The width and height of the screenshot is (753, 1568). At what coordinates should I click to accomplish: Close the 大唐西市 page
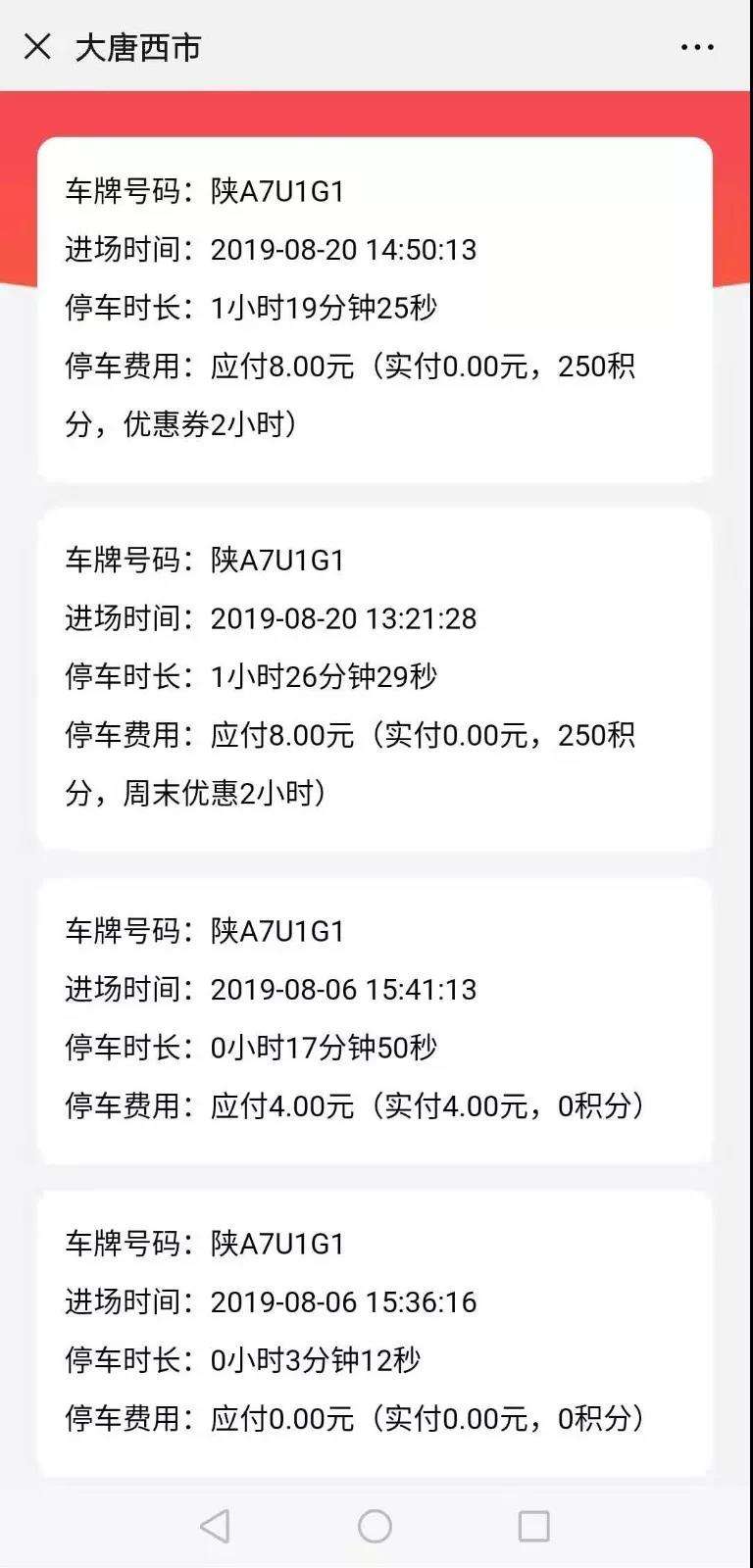click(x=37, y=46)
